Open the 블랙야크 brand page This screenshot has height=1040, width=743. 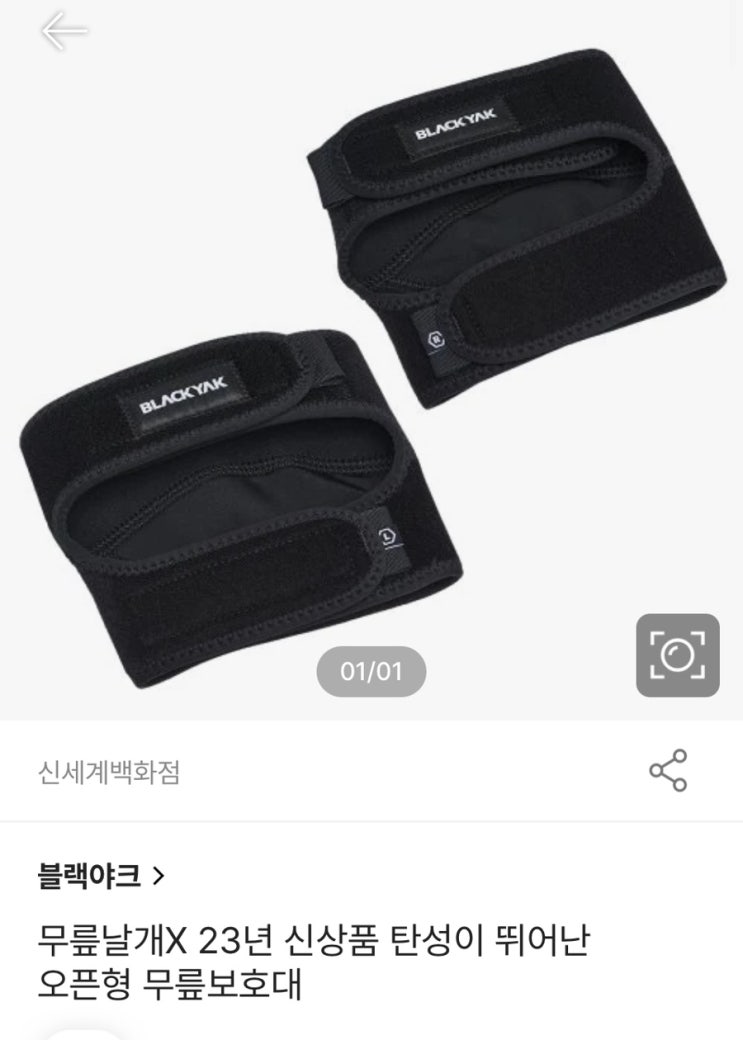pos(101,876)
